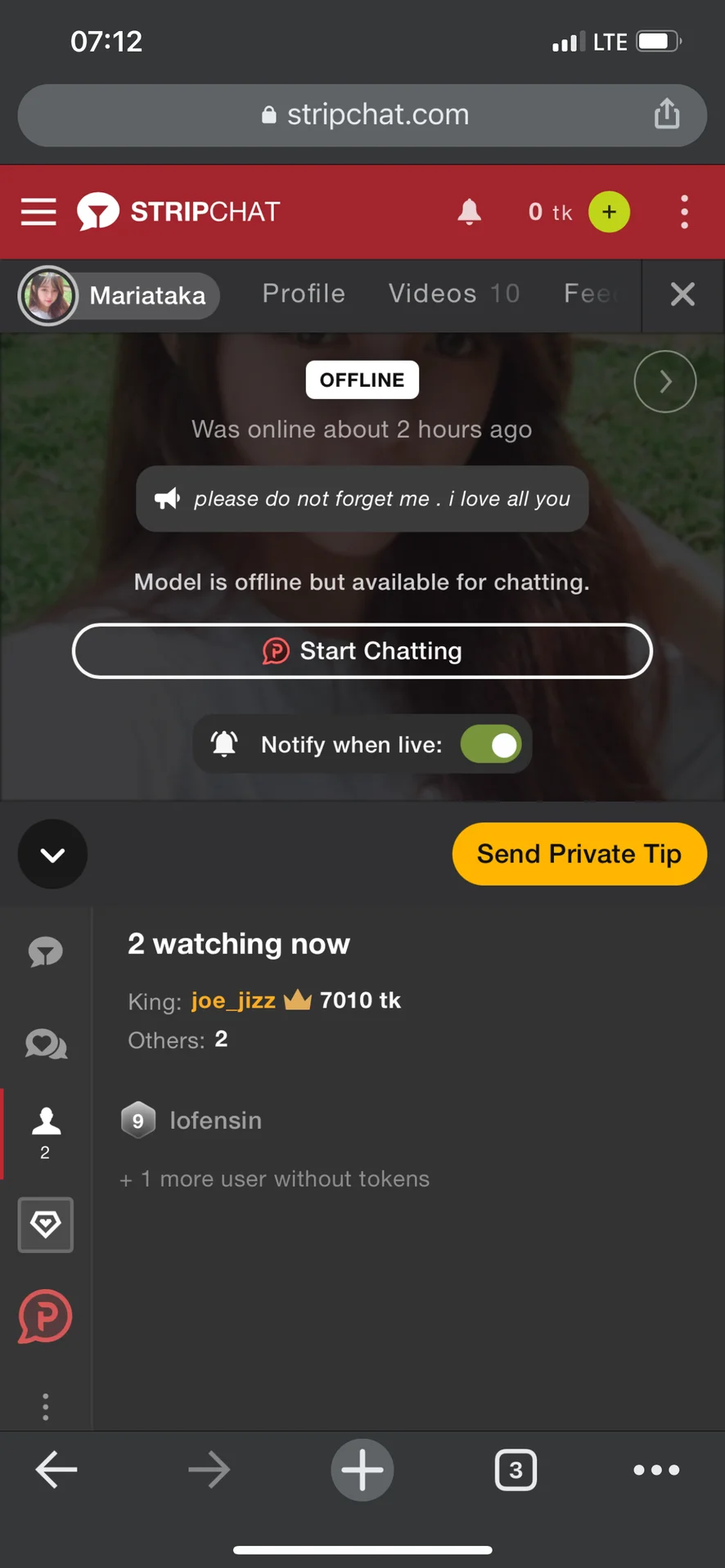Open public chat sidebar icon
The height and width of the screenshot is (1568, 725).
coord(46,952)
